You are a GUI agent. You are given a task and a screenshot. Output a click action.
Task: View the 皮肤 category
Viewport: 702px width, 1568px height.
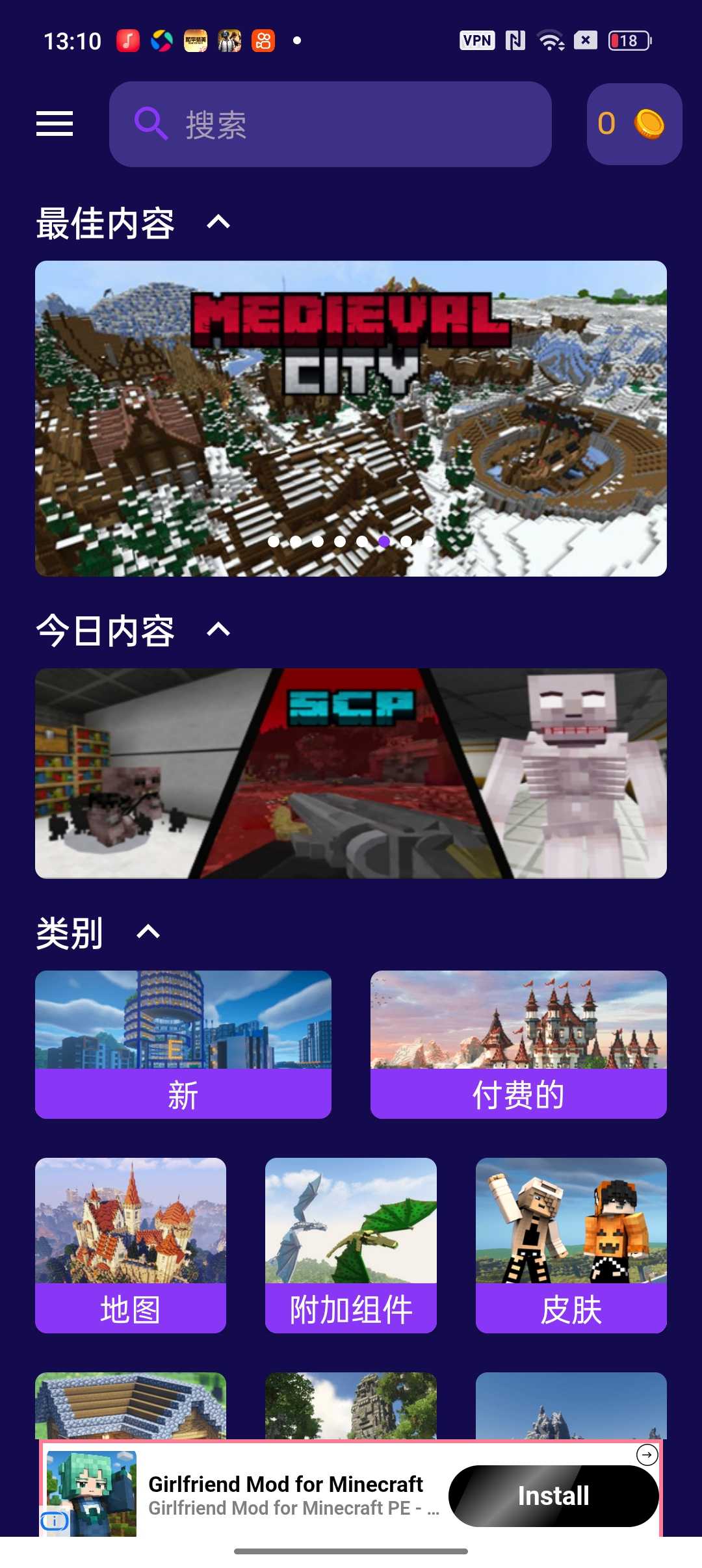pyautogui.click(x=571, y=1244)
